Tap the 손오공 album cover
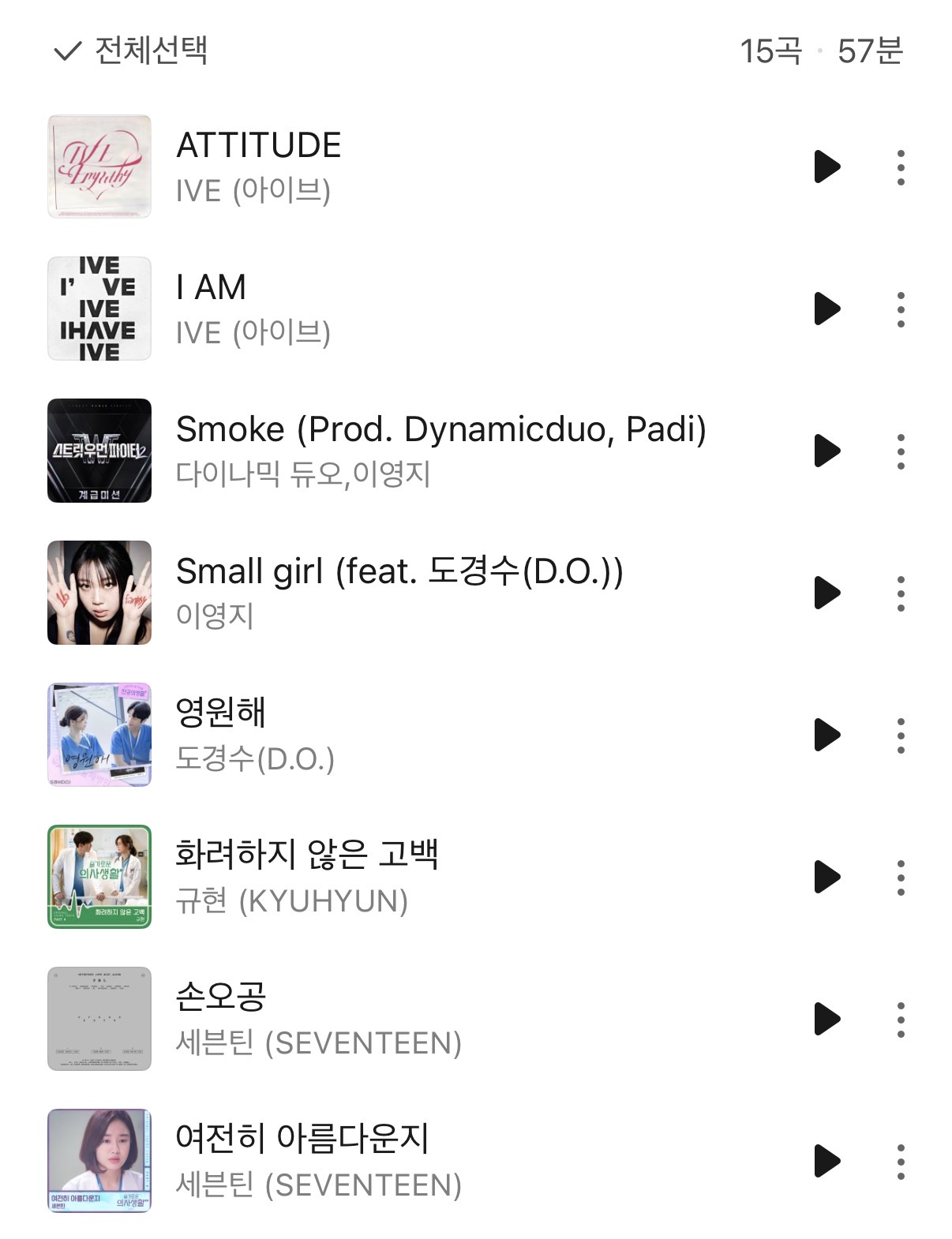The height and width of the screenshot is (1239, 952). tap(99, 1019)
